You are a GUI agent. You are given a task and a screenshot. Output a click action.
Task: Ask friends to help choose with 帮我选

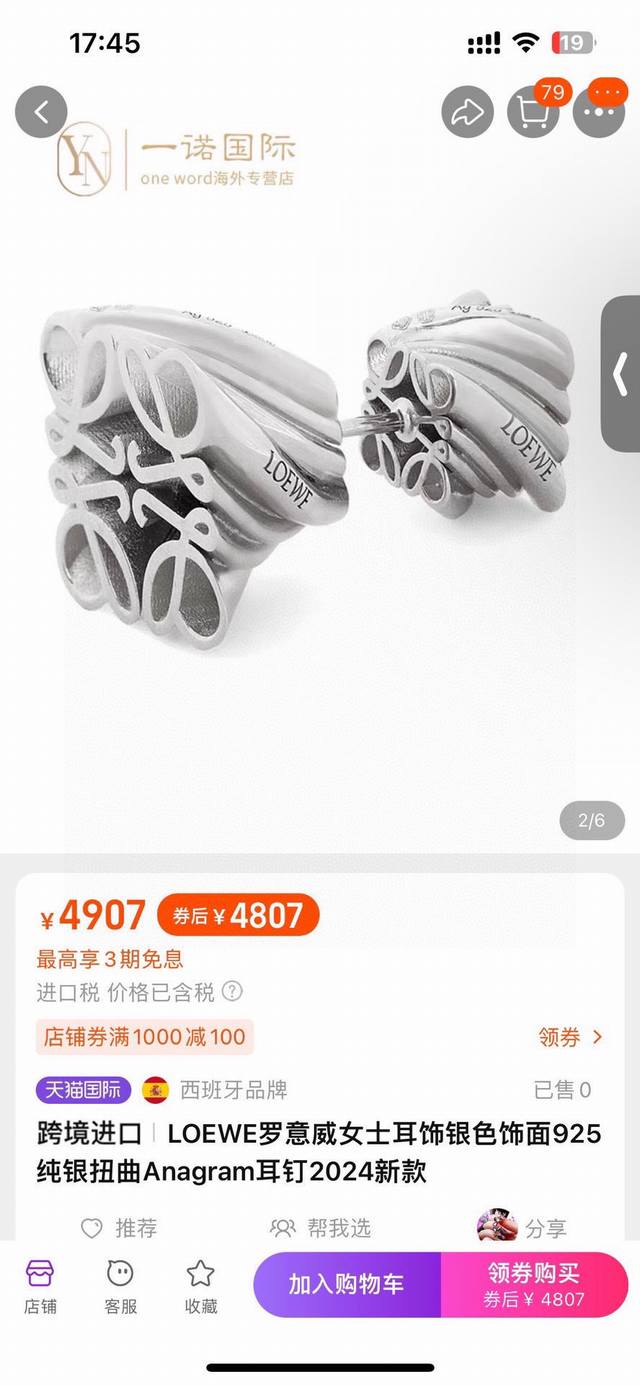(x=321, y=1228)
